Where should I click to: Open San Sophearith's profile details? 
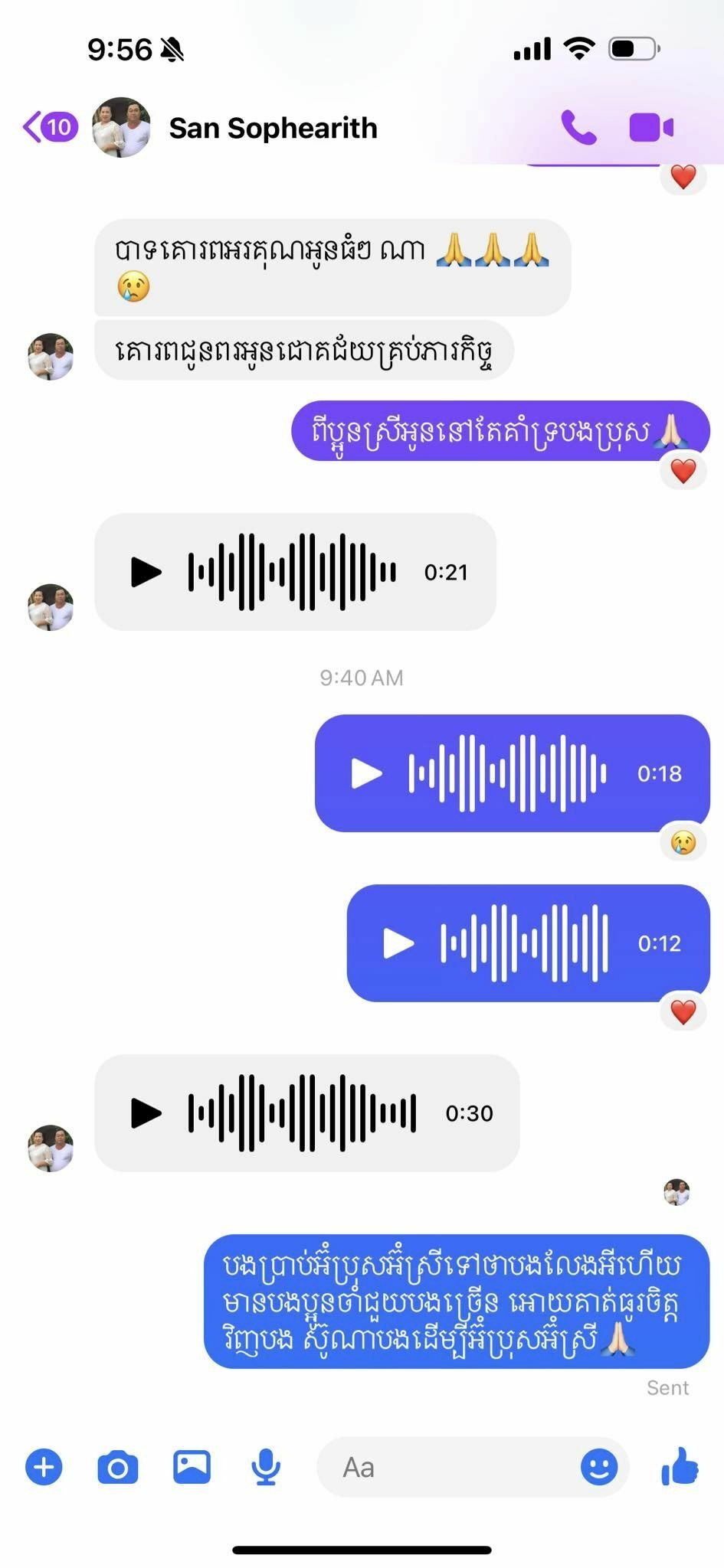point(273,128)
